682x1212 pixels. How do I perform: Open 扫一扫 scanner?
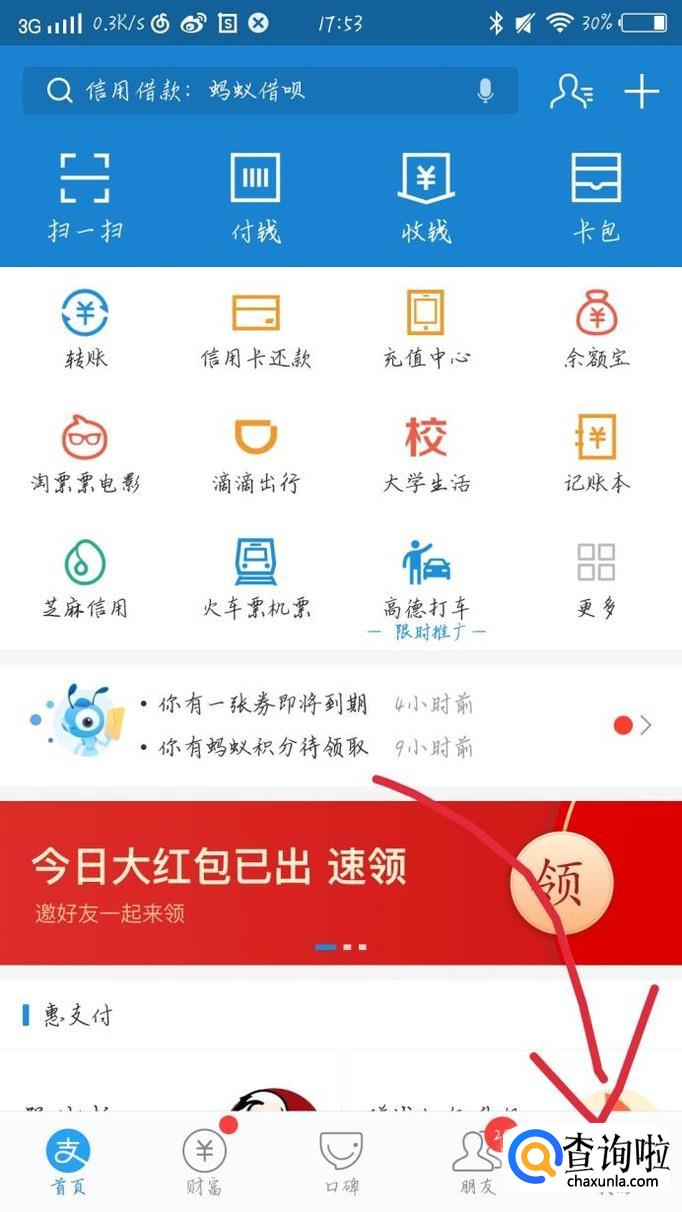85,197
